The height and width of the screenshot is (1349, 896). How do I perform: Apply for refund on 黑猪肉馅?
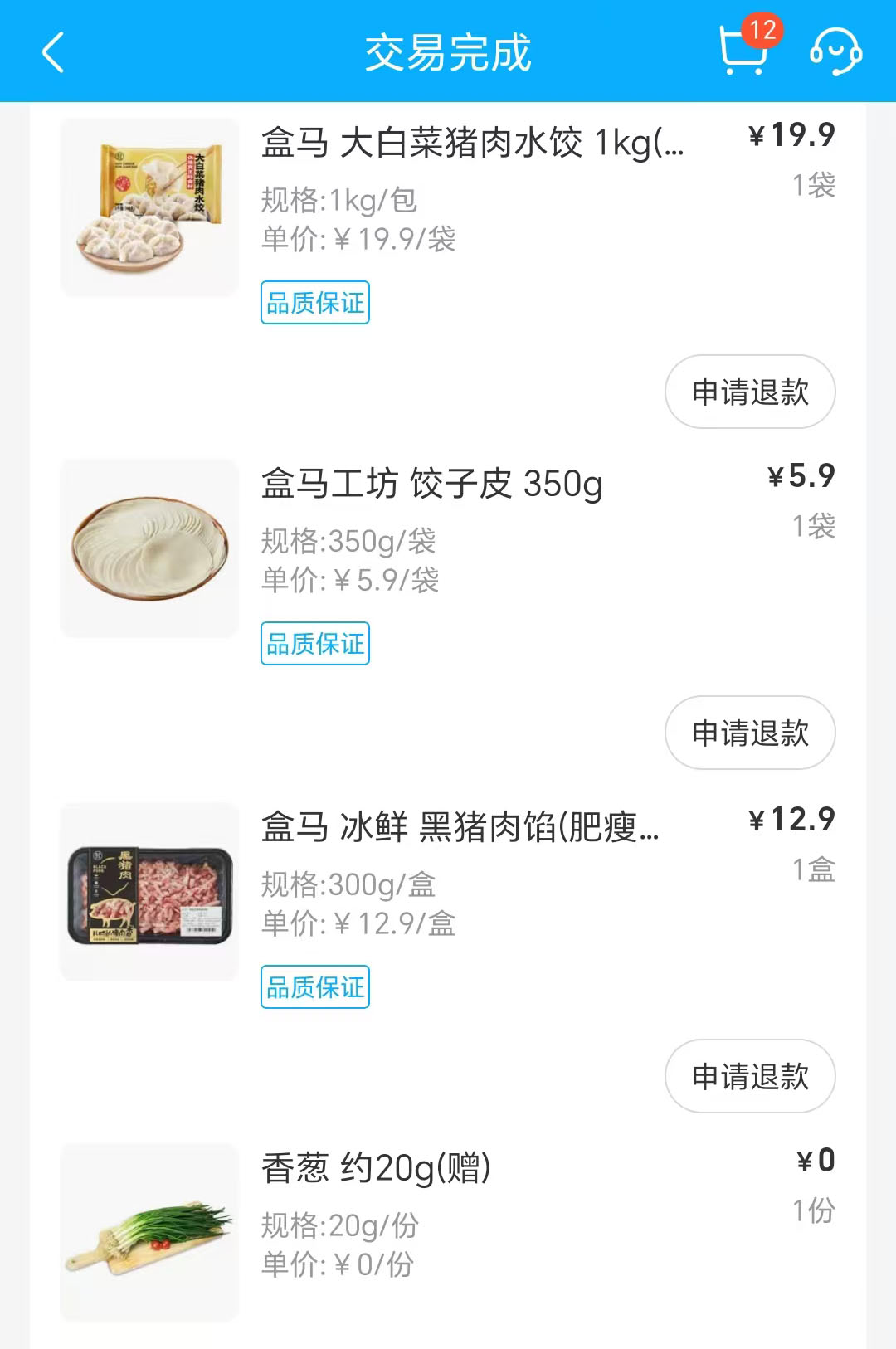pyautogui.click(x=750, y=1076)
